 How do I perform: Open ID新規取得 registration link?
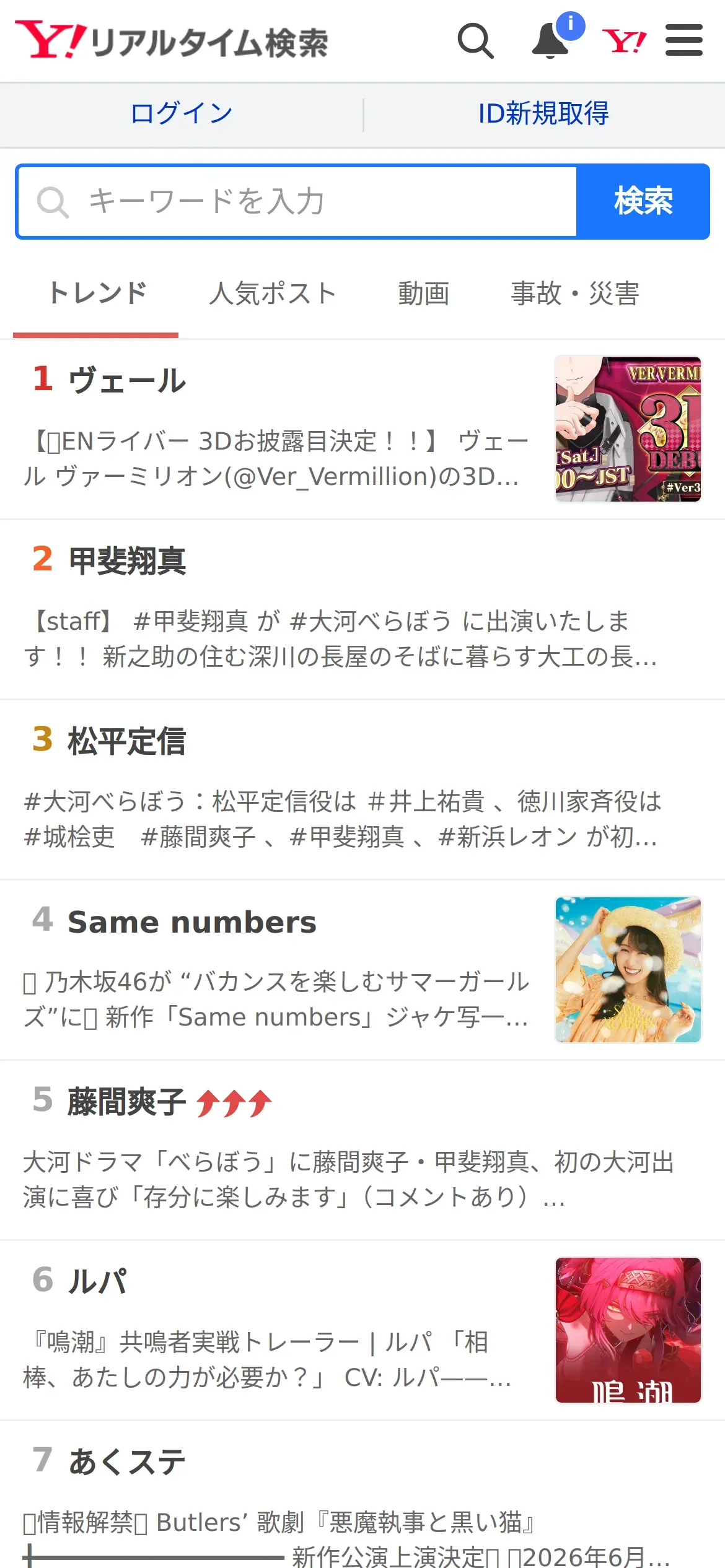(543, 113)
